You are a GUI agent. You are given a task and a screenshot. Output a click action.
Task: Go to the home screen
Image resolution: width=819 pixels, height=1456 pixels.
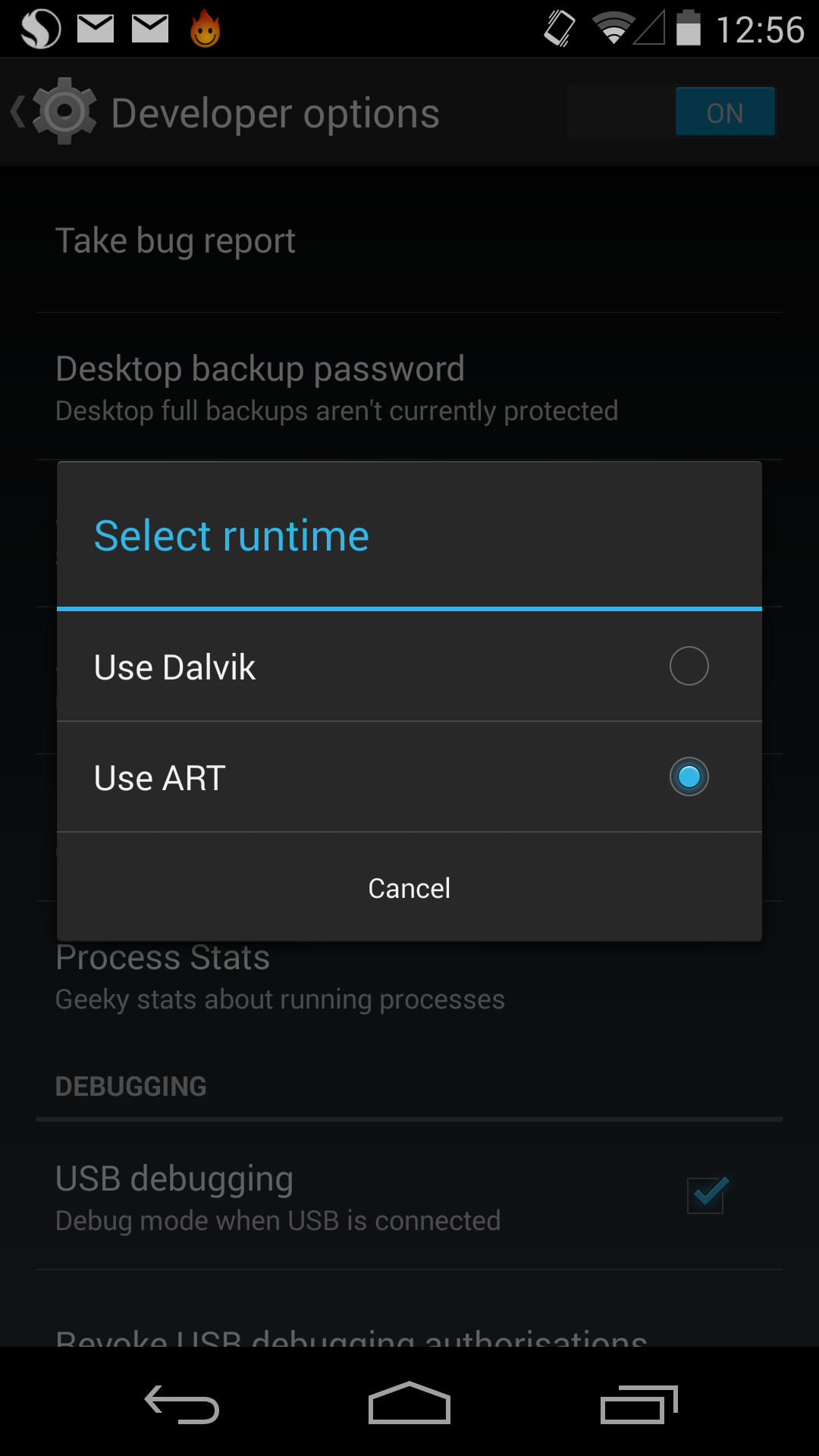point(409,1404)
